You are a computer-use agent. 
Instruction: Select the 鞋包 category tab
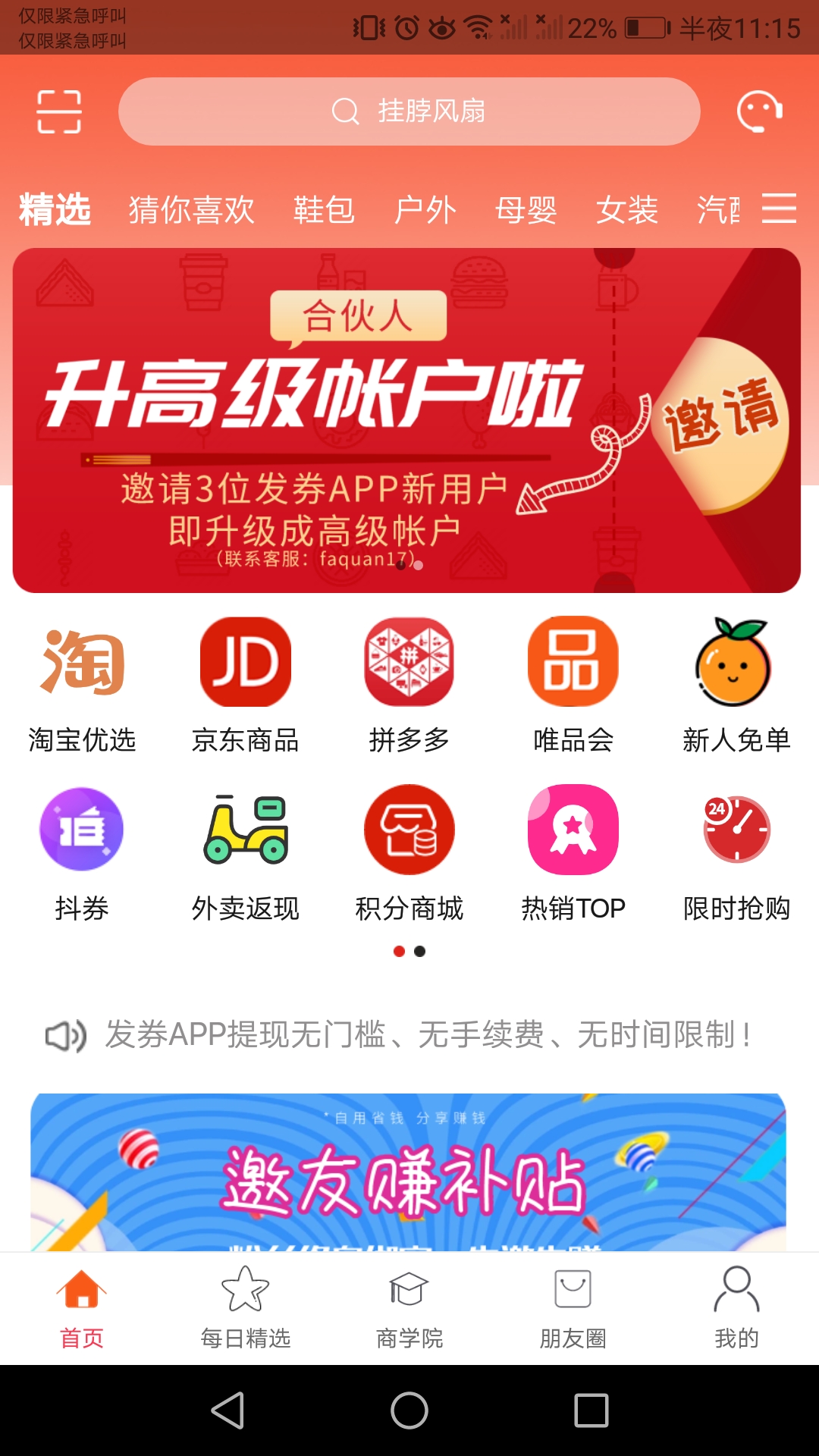(324, 209)
